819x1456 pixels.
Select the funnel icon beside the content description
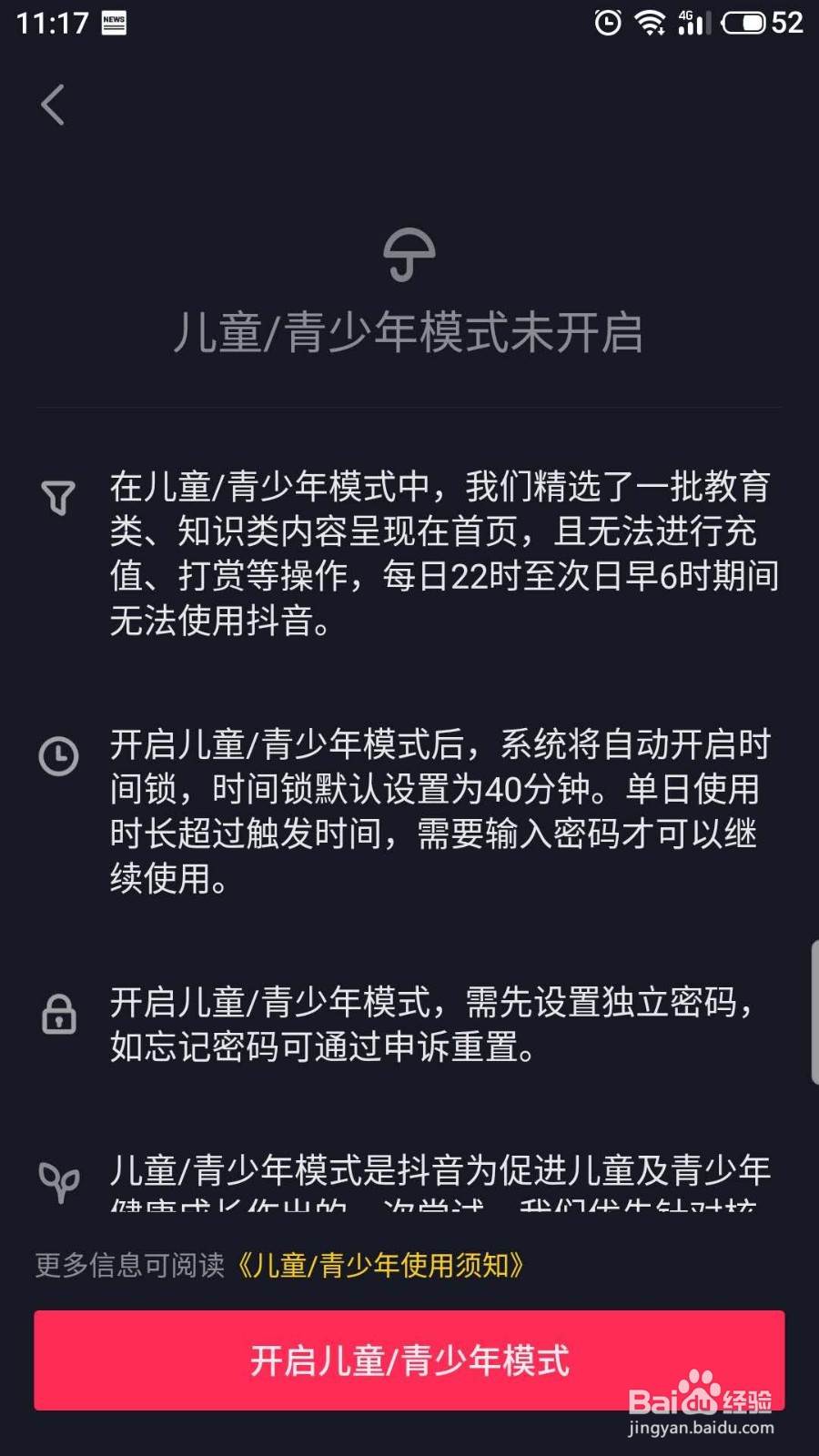(x=57, y=499)
